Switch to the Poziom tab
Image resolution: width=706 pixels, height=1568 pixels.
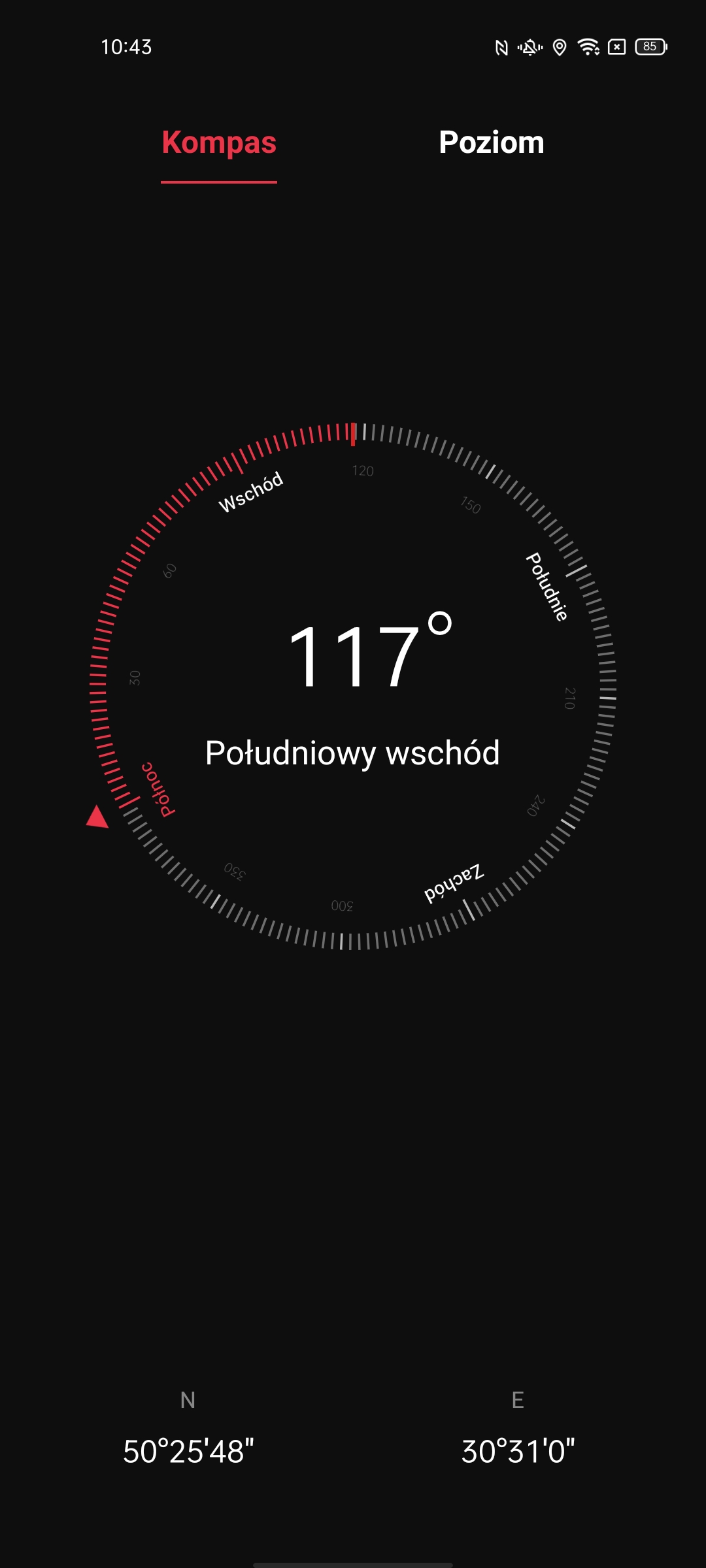point(491,142)
